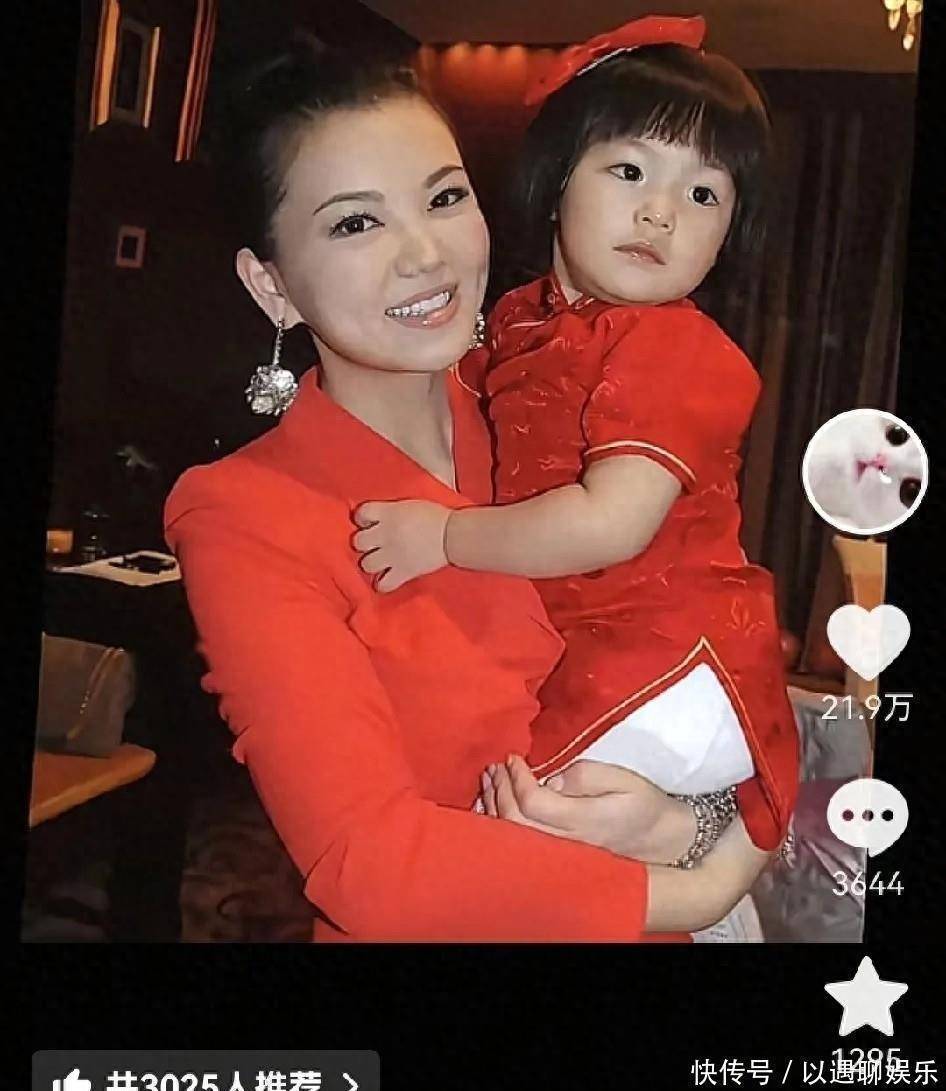This screenshot has height=1091, width=946.
Task: Like this video with the heart icon
Action: tap(867, 642)
